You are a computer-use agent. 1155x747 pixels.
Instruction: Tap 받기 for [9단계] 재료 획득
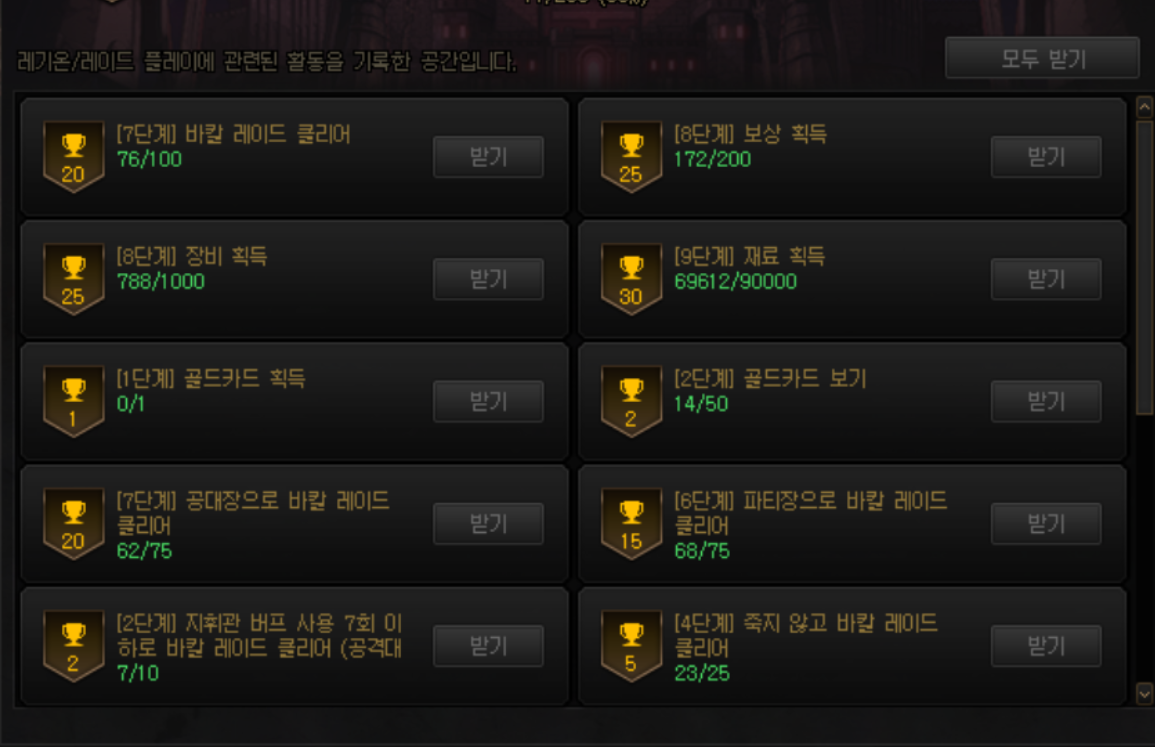[x=1046, y=279]
